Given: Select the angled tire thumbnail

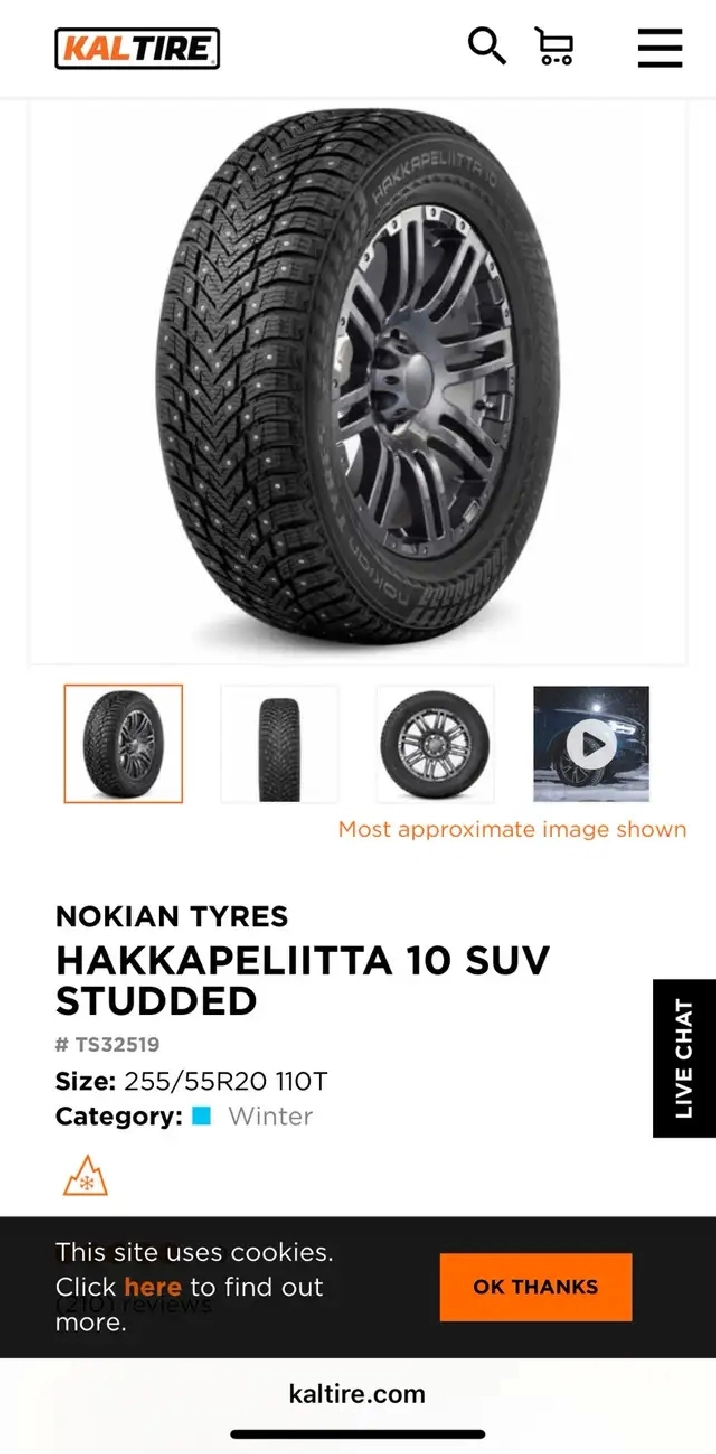Looking at the screenshot, I should pyautogui.click(x=123, y=743).
